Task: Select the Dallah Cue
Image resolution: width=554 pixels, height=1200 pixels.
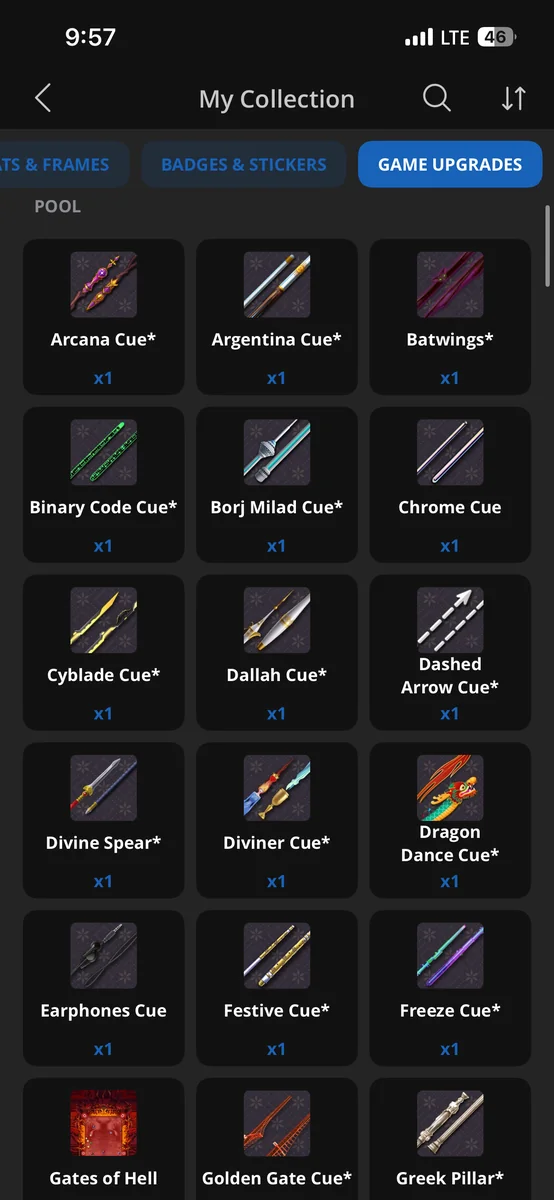Action: pos(277,653)
